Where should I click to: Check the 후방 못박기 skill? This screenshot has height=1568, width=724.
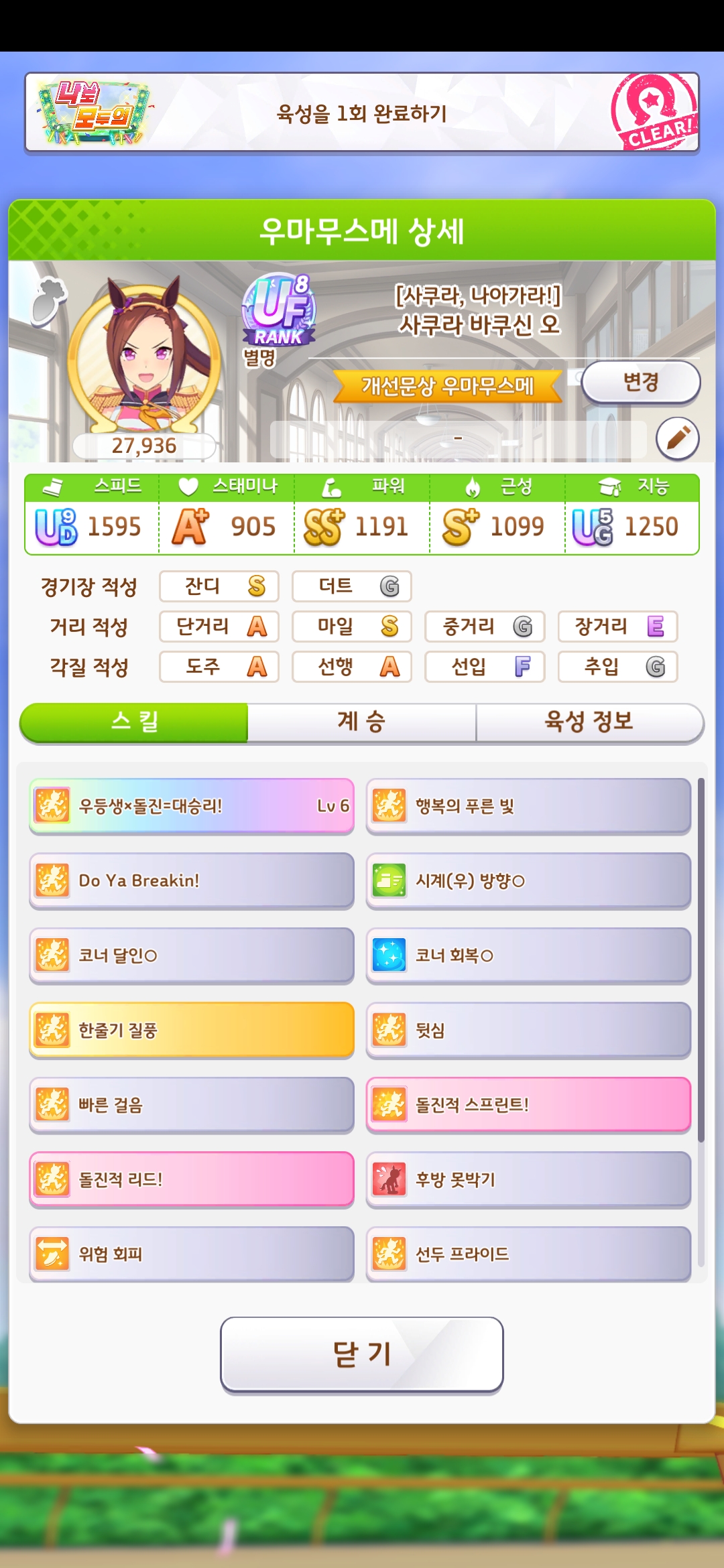[x=528, y=1179]
